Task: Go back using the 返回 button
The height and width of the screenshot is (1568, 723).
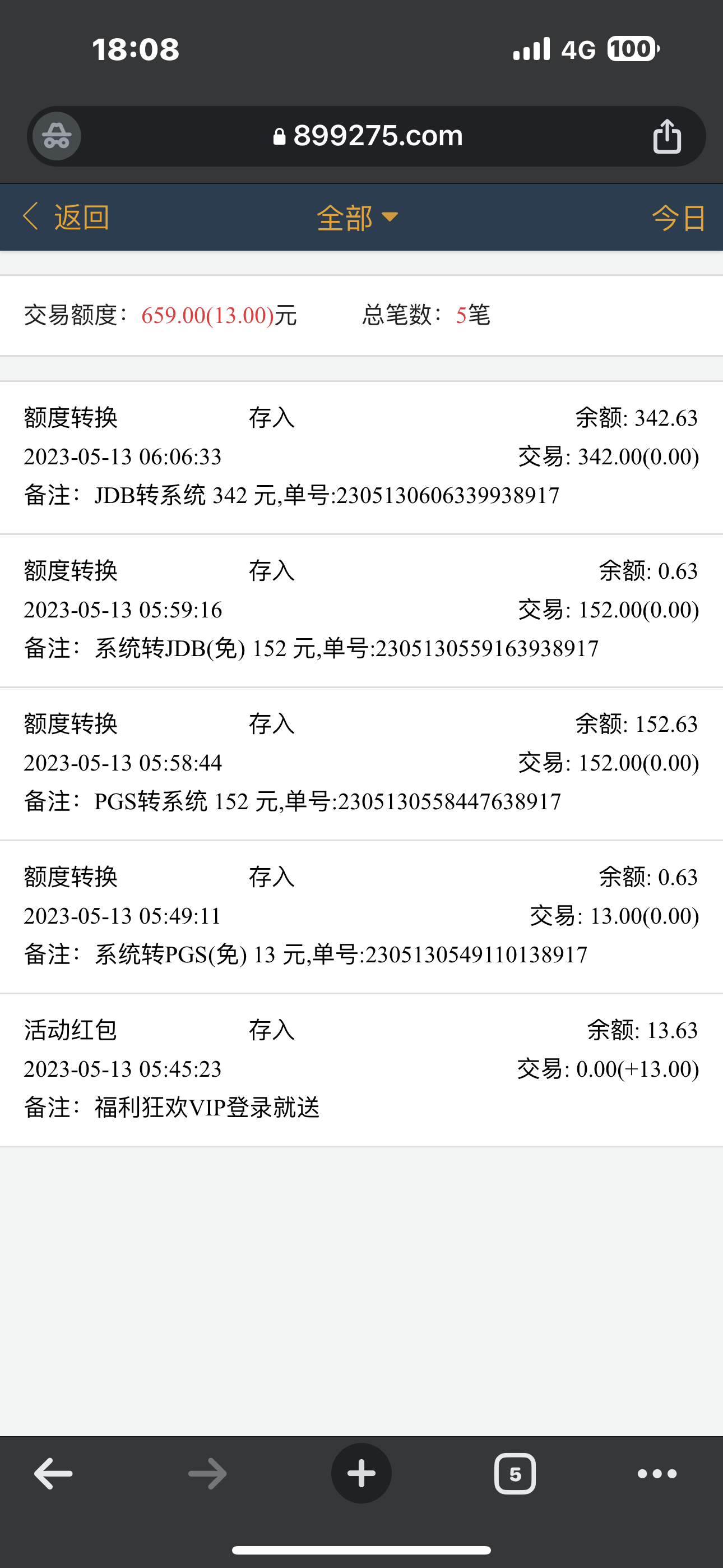Action: click(x=66, y=217)
